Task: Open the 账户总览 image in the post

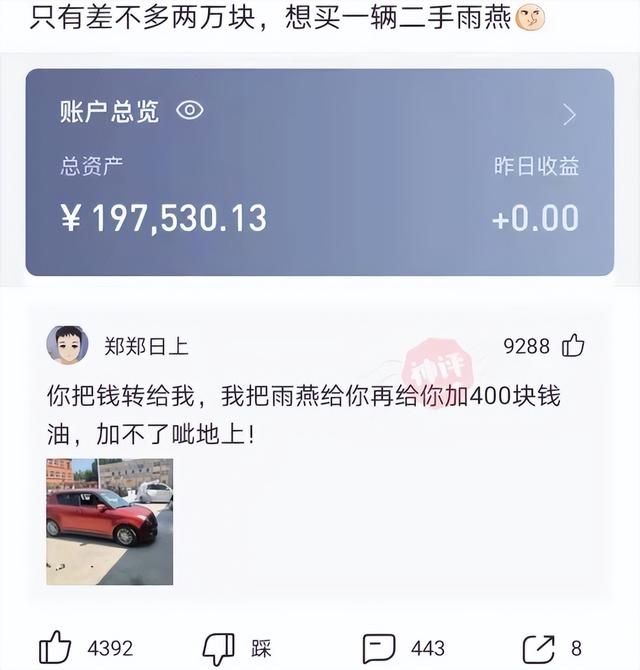Action: tap(319, 172)
